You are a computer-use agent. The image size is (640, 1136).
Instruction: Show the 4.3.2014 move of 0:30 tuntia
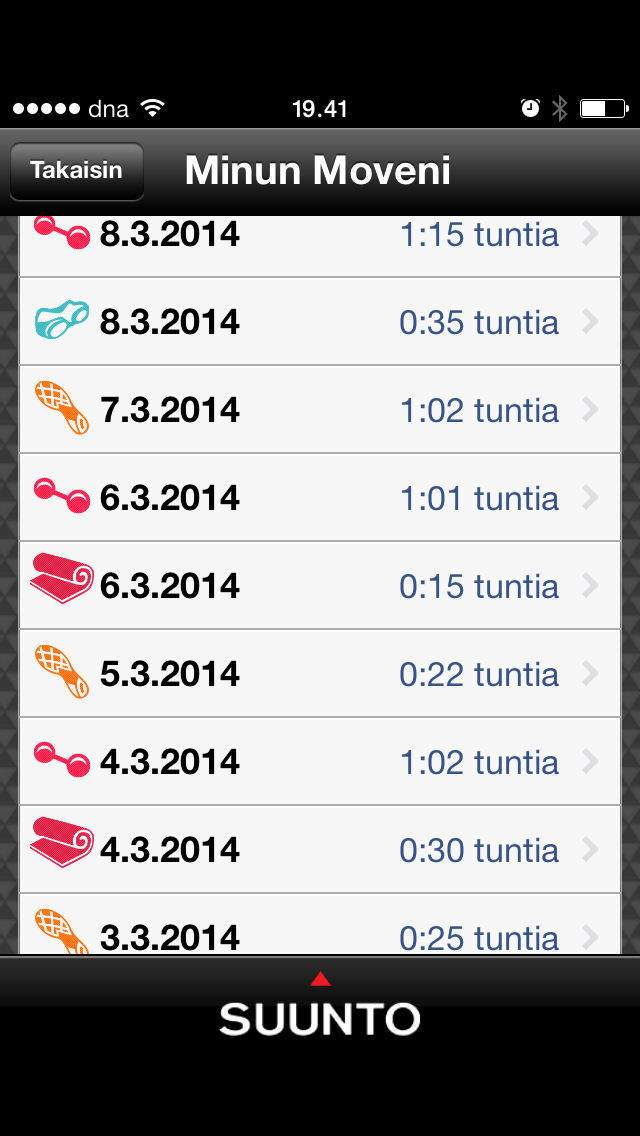[320, 850]
